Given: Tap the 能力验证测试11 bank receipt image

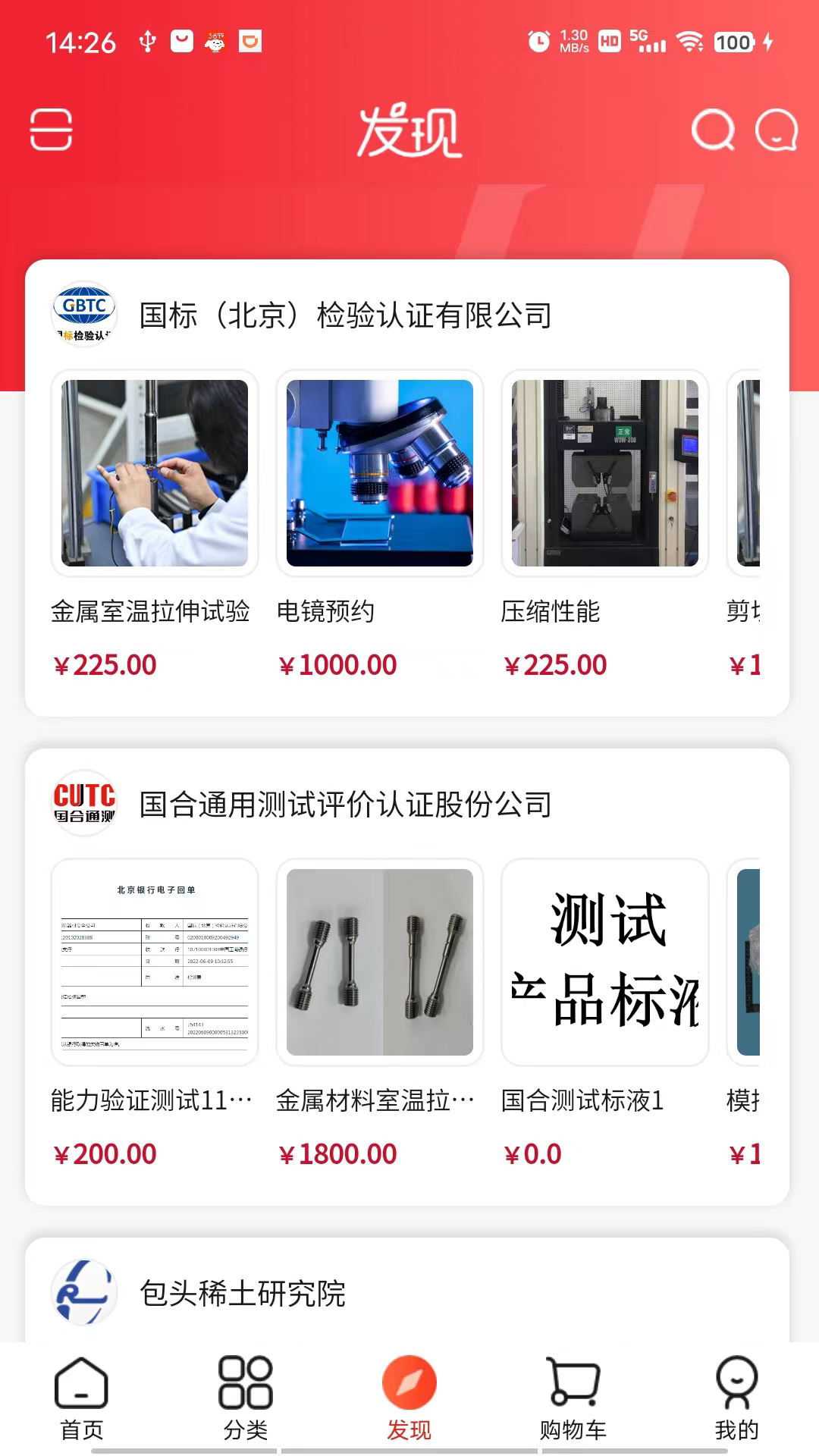Looking at the screenshot, I should coord(154,963).
